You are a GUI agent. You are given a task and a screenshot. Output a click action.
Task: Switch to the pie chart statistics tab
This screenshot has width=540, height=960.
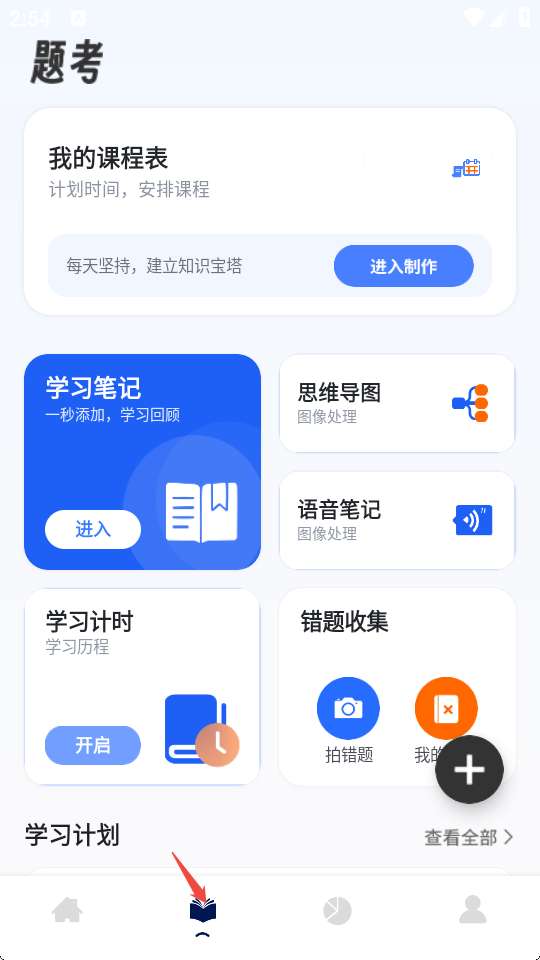pyautogui.click(x=337, y=910)
